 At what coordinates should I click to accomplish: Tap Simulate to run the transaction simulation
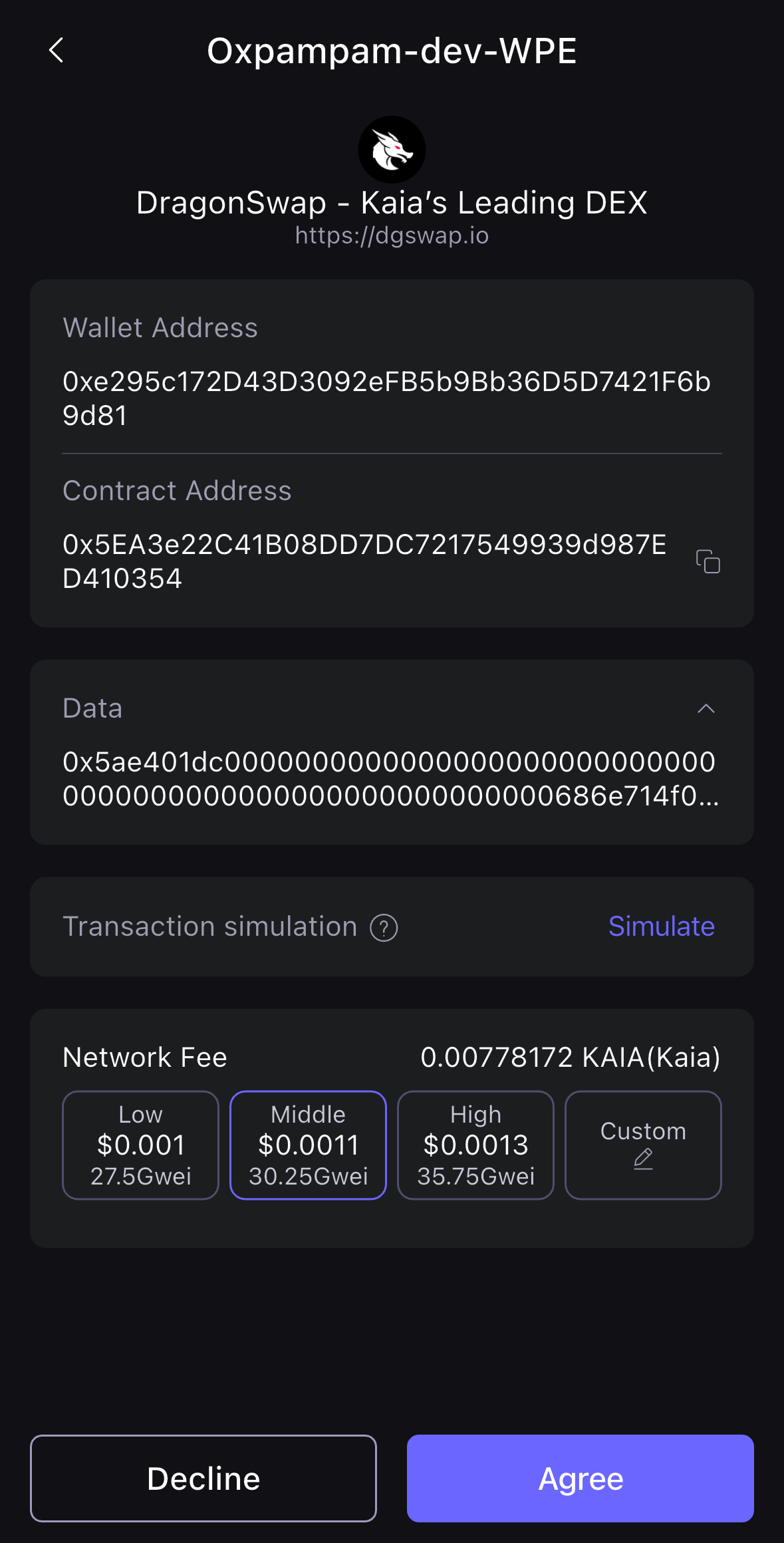(662, 926)
